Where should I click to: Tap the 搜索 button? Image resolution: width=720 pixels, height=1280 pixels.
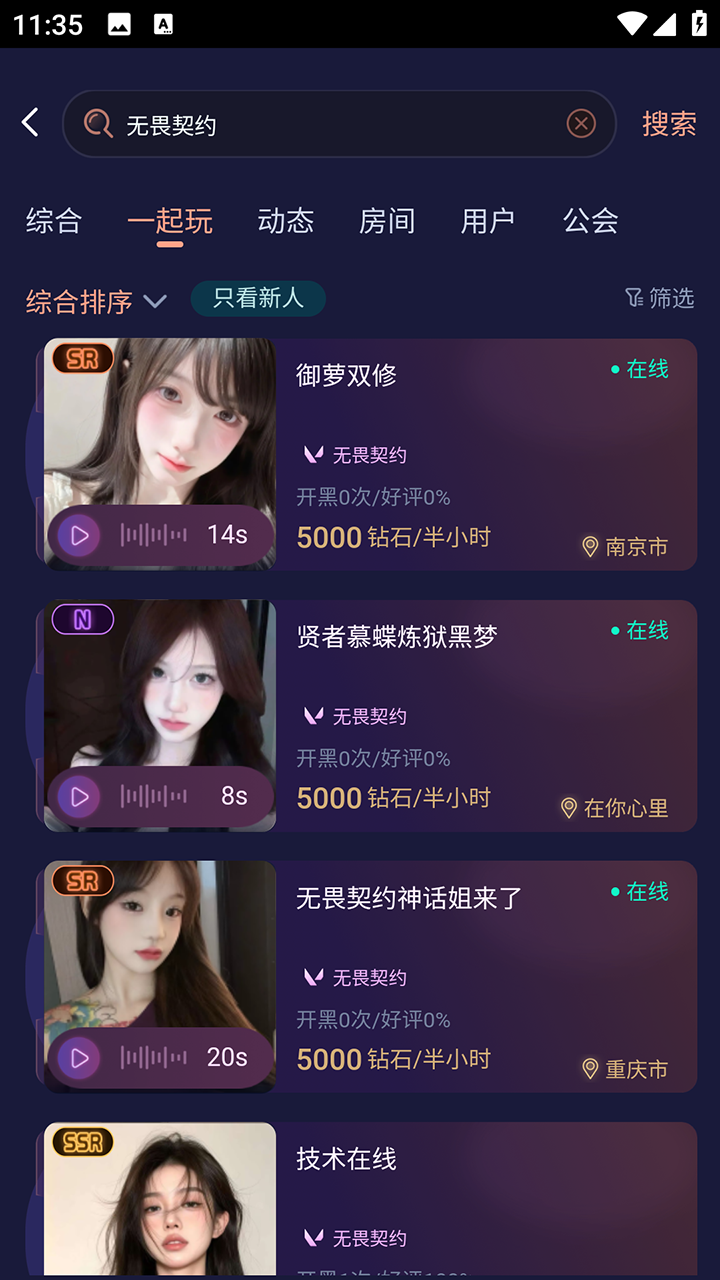(668, 123)
